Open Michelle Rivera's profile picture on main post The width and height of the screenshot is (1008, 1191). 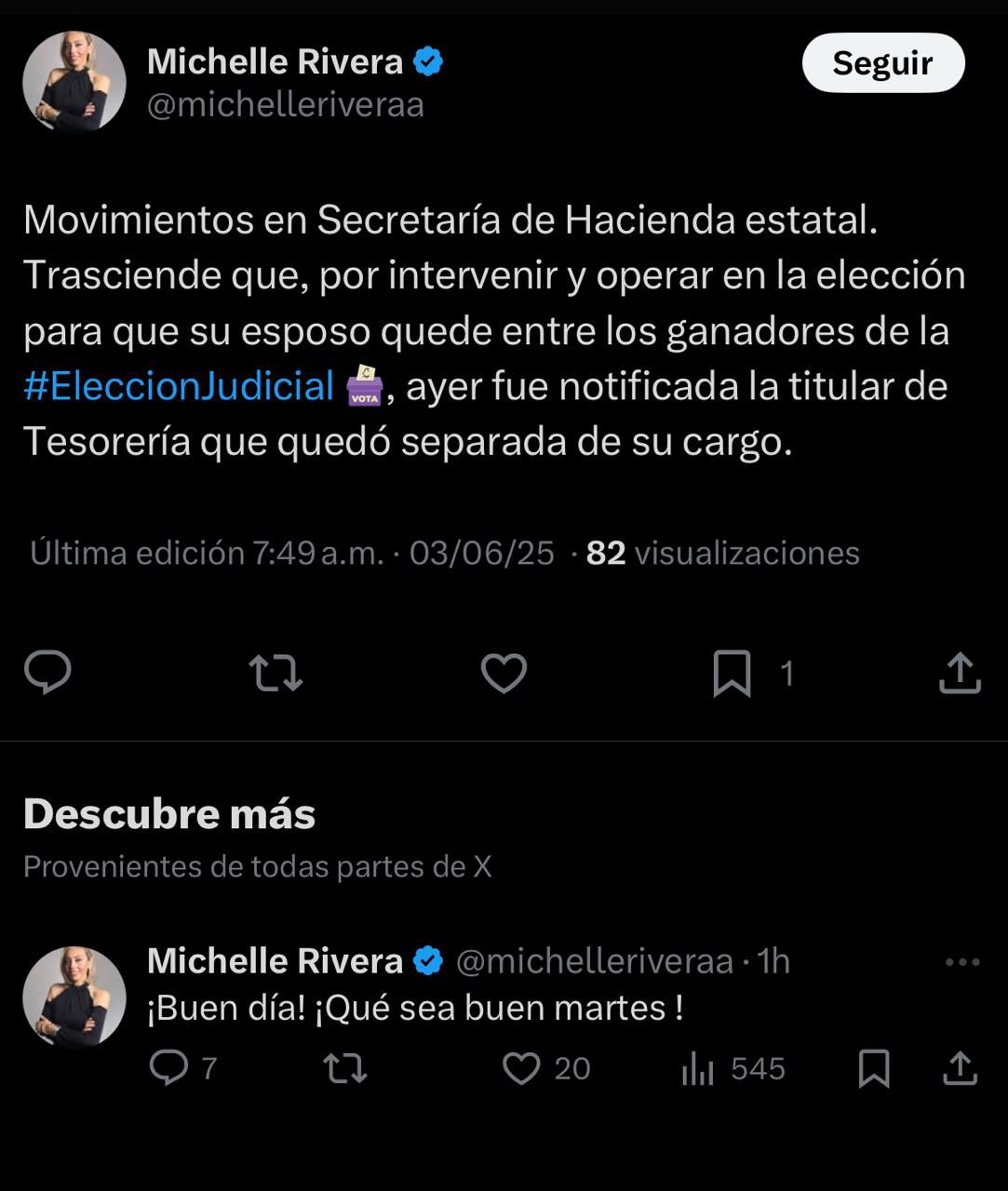(x=74, y=83)
